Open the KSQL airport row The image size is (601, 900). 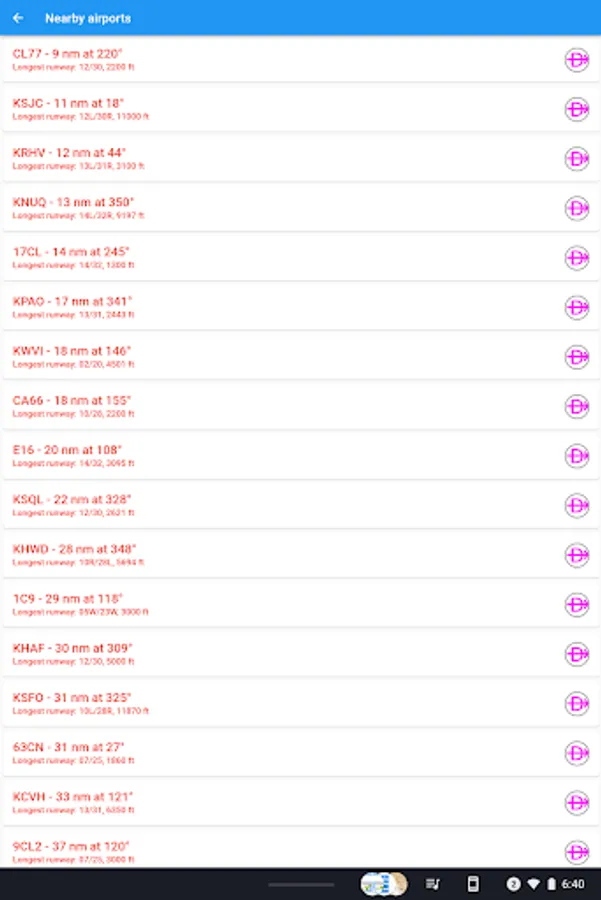tap(300, 505)
